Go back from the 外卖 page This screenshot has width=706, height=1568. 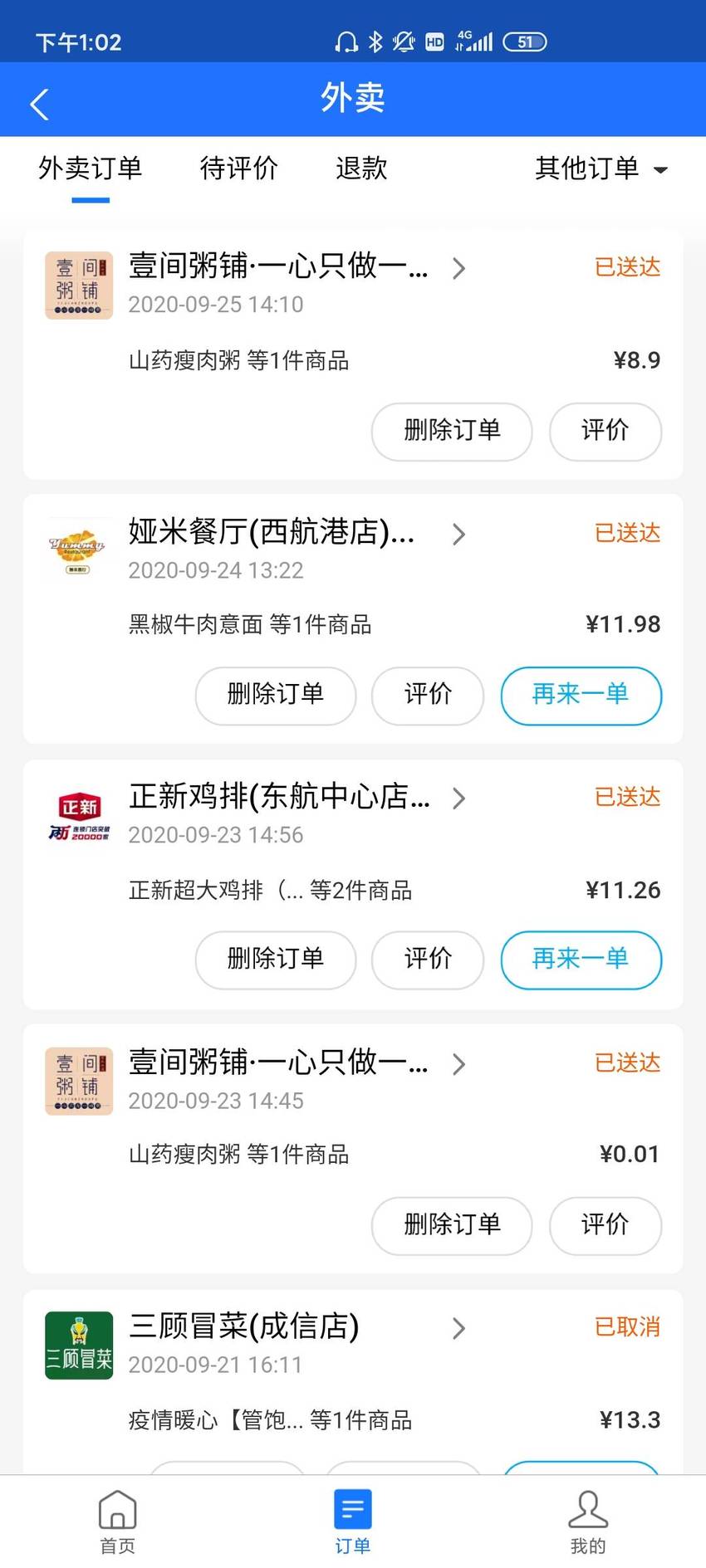[x=39, y=104]
